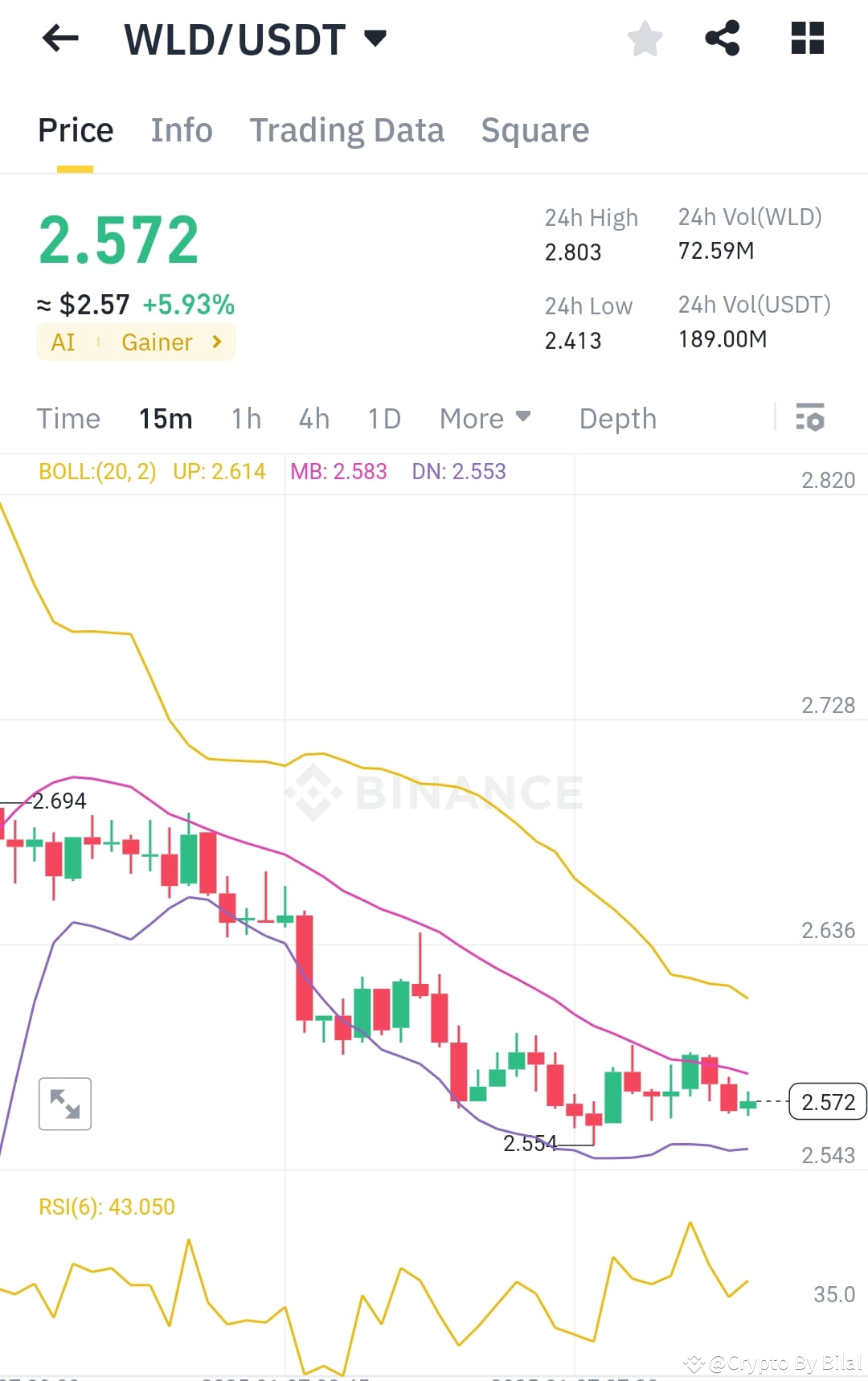Switch to the Trading Data tab
Screen dimensions: 868x1381
347,129
